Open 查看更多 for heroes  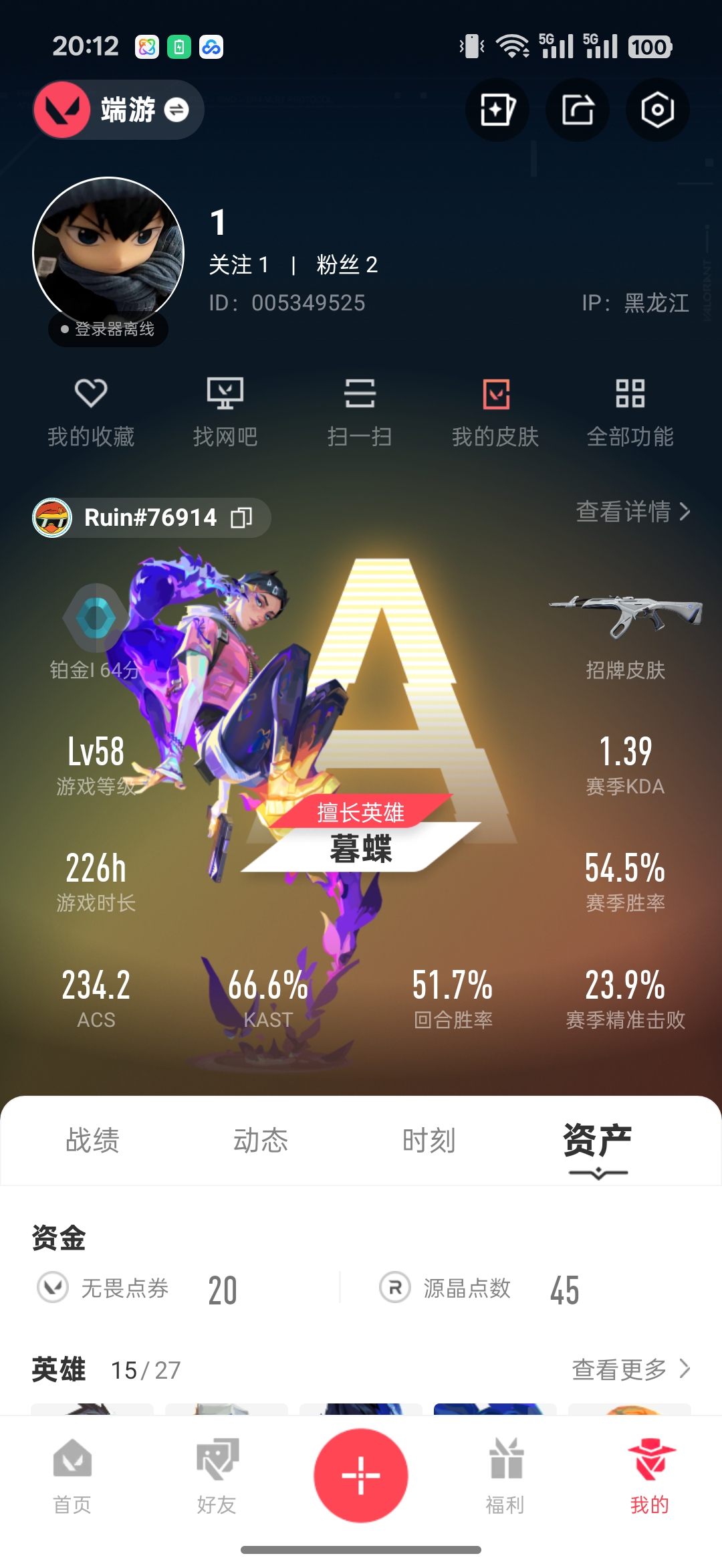[630, 1369]
